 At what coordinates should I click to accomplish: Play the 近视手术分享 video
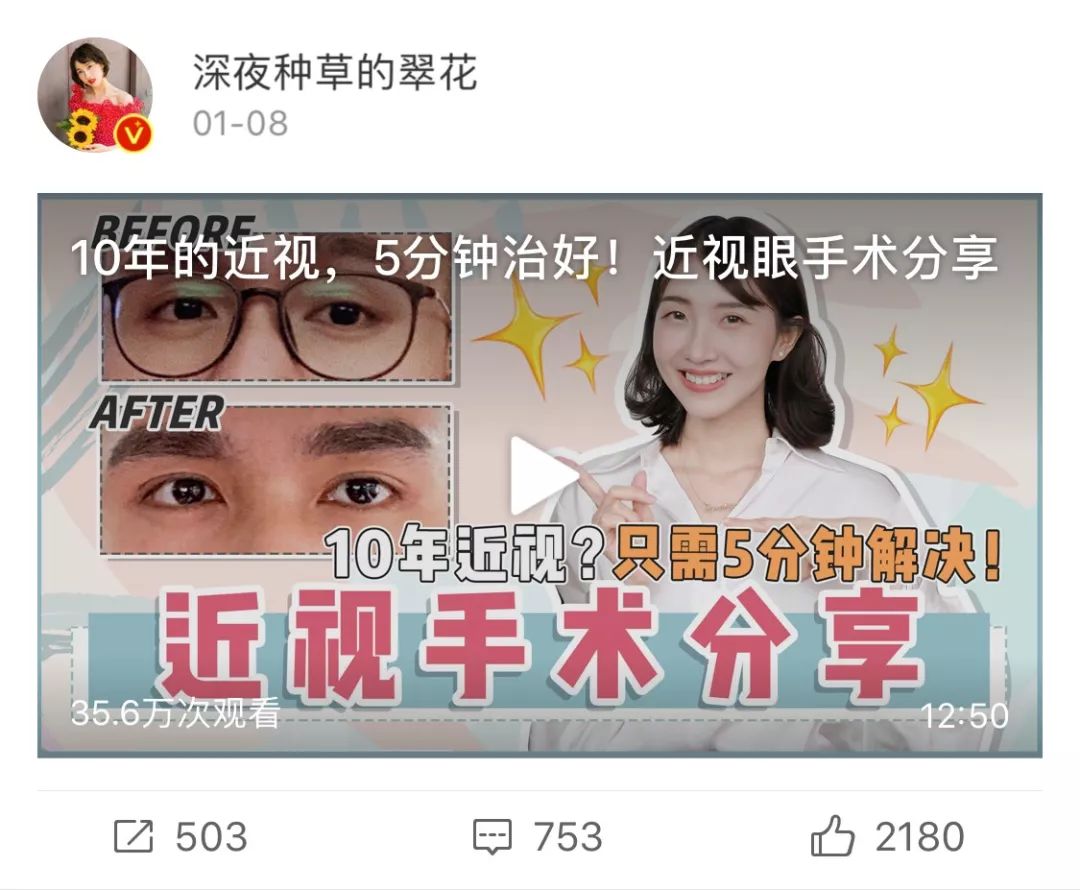540,475
